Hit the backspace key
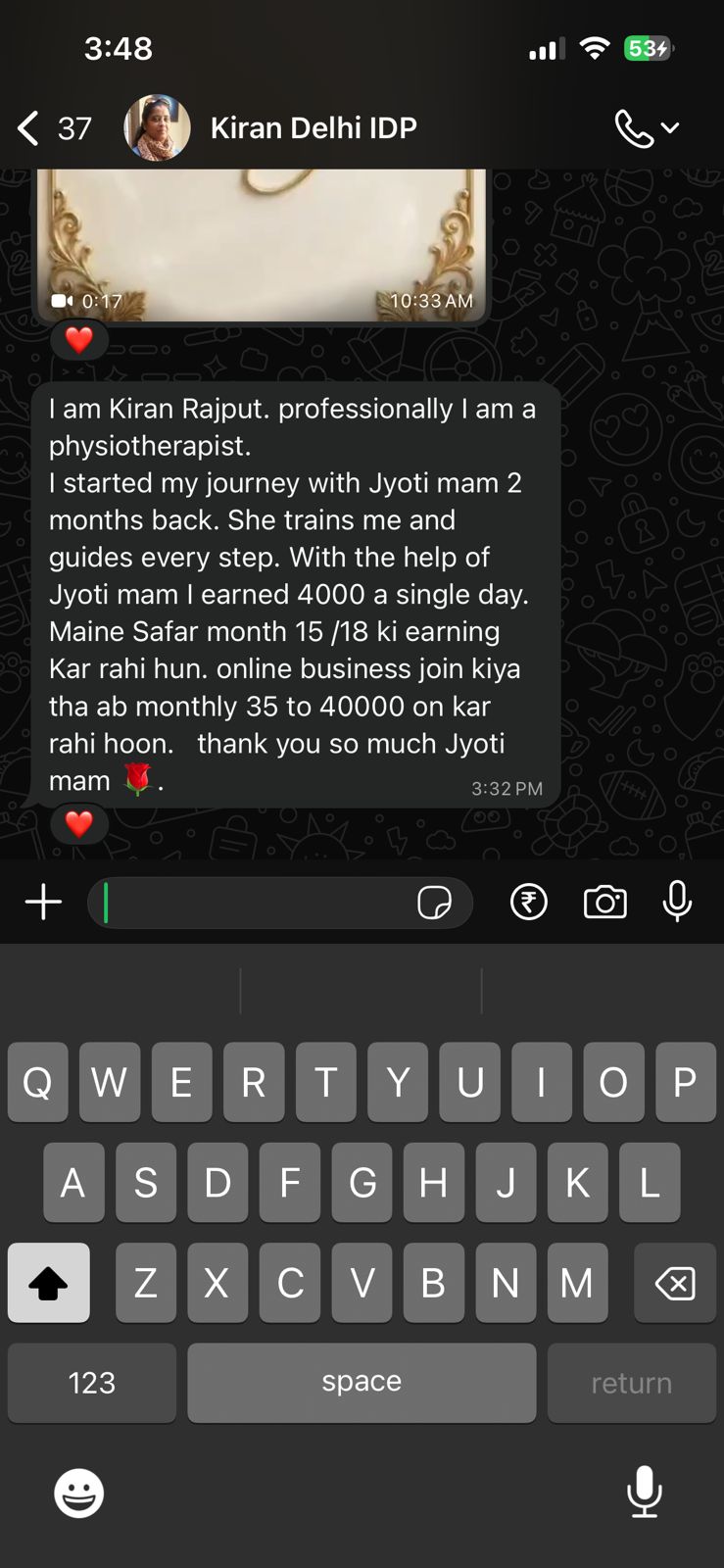724x1568 pixels. click(674, 1283)
